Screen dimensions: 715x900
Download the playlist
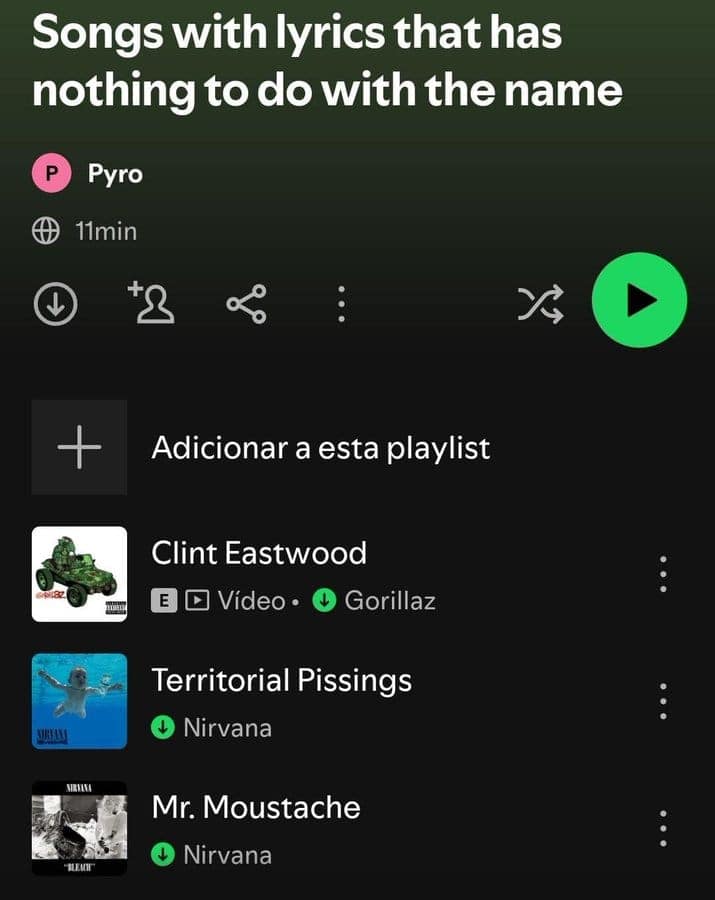pos(55,304)
